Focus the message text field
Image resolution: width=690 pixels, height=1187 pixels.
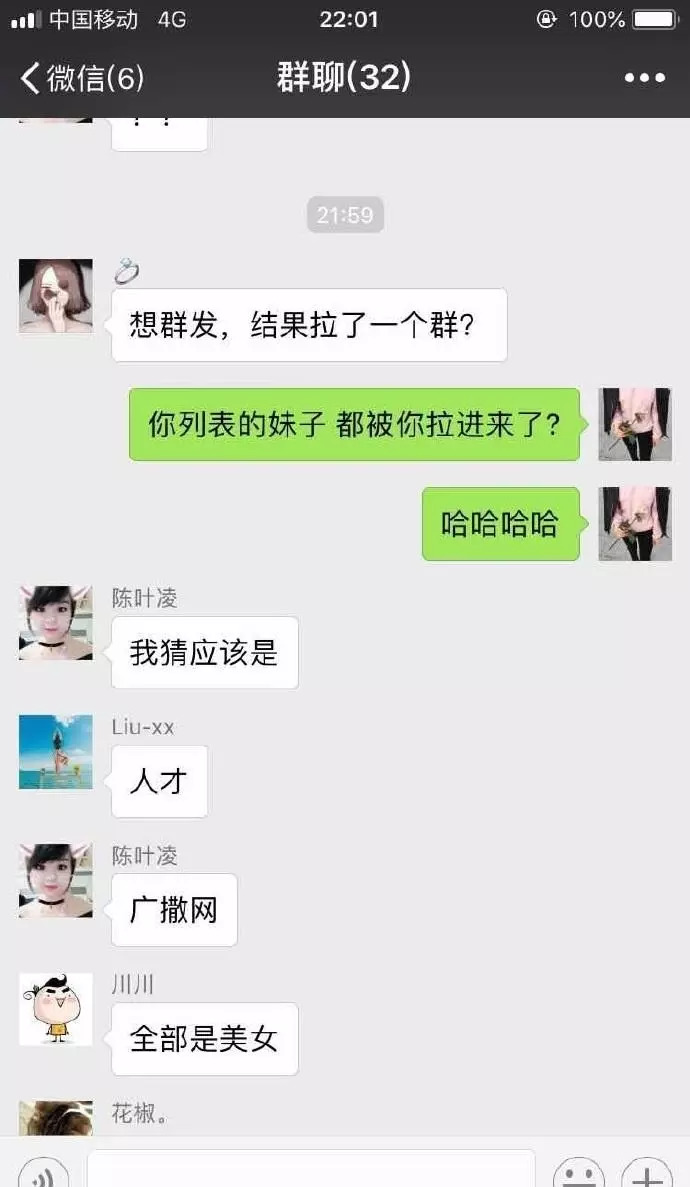pyautogui.click(x=310, y=1170)
